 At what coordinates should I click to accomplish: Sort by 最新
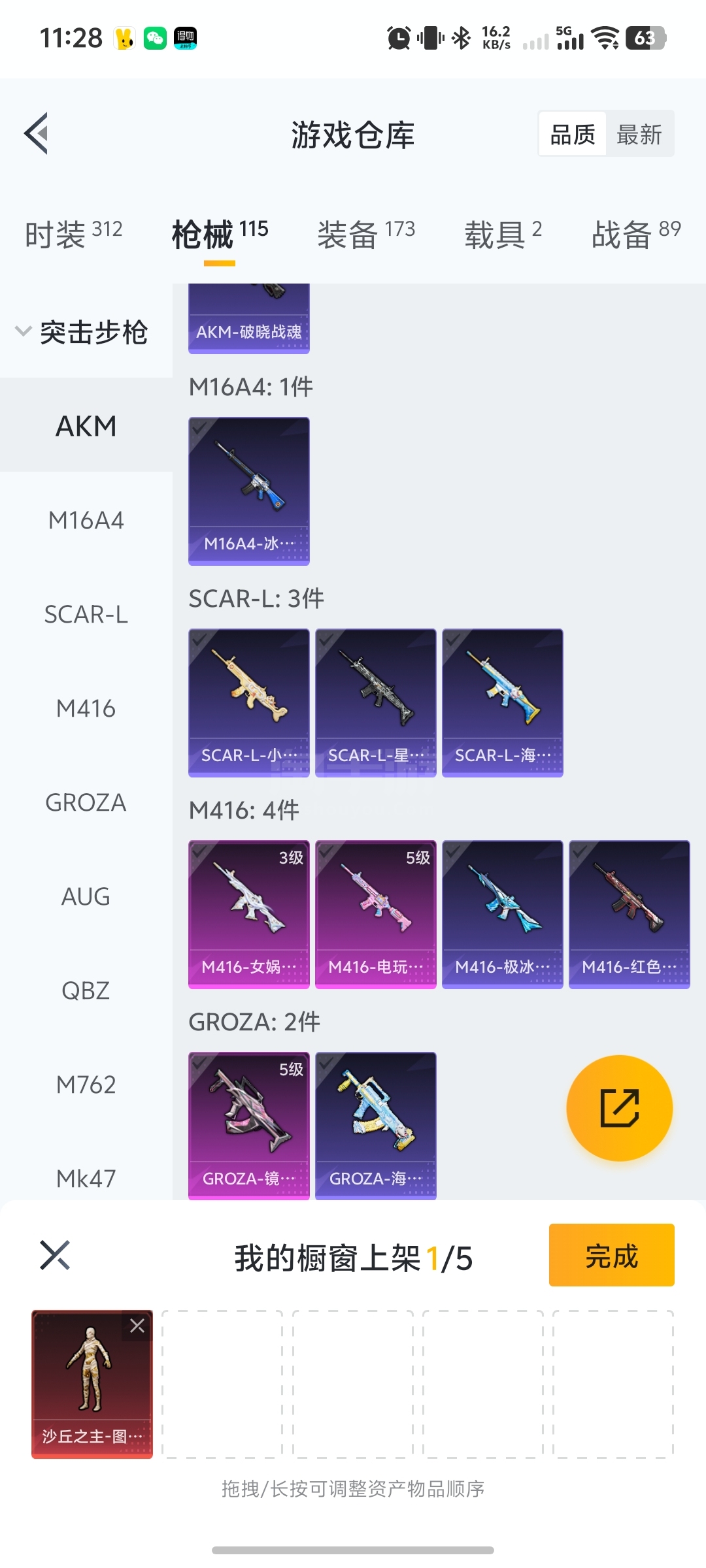(639, 135)
